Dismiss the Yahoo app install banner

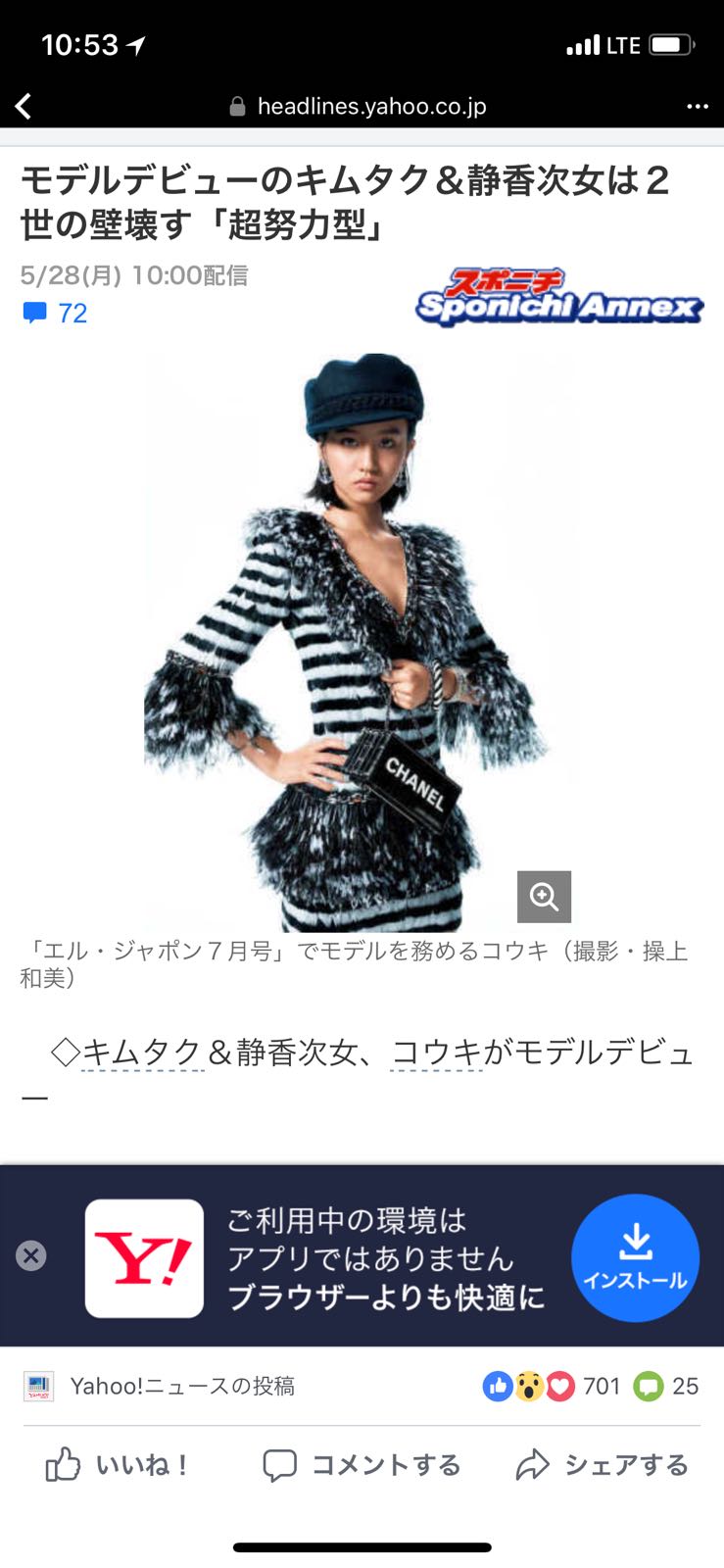(31, 1255)
